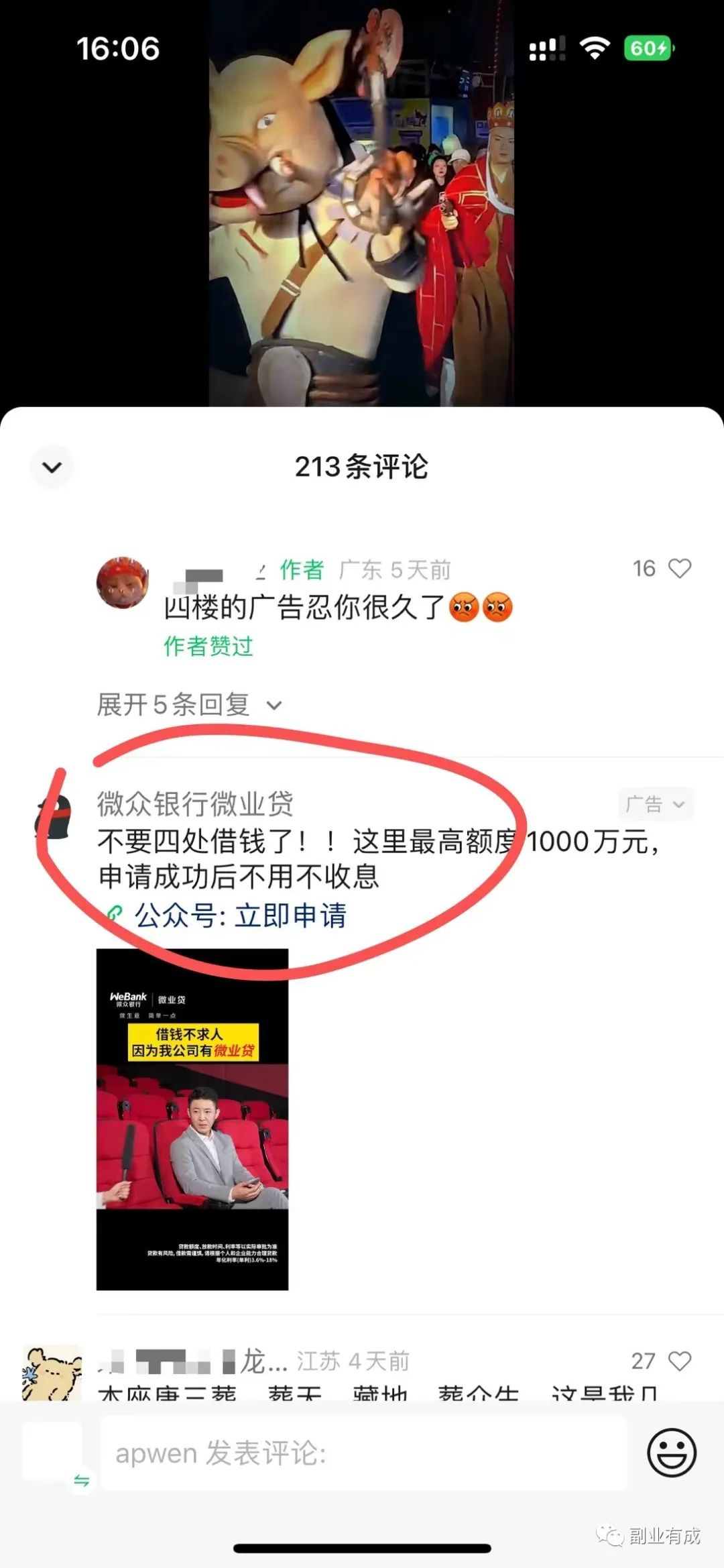Open the WeBank 微业贷 ad image
Screen dimensions: 724x1568
(x=192, y=1119)
